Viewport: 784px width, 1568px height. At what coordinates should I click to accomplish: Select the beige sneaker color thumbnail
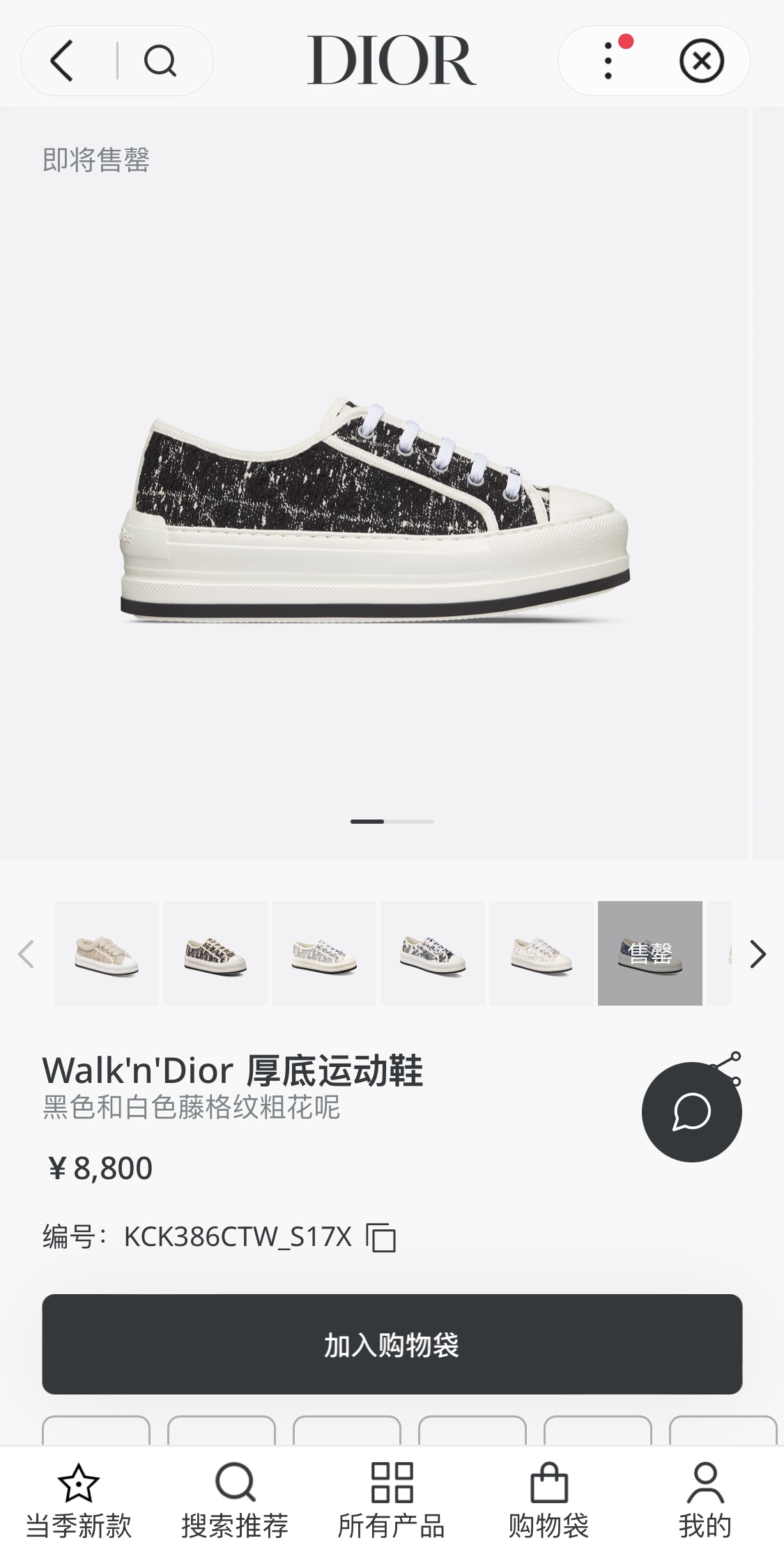tap(107, 953)
